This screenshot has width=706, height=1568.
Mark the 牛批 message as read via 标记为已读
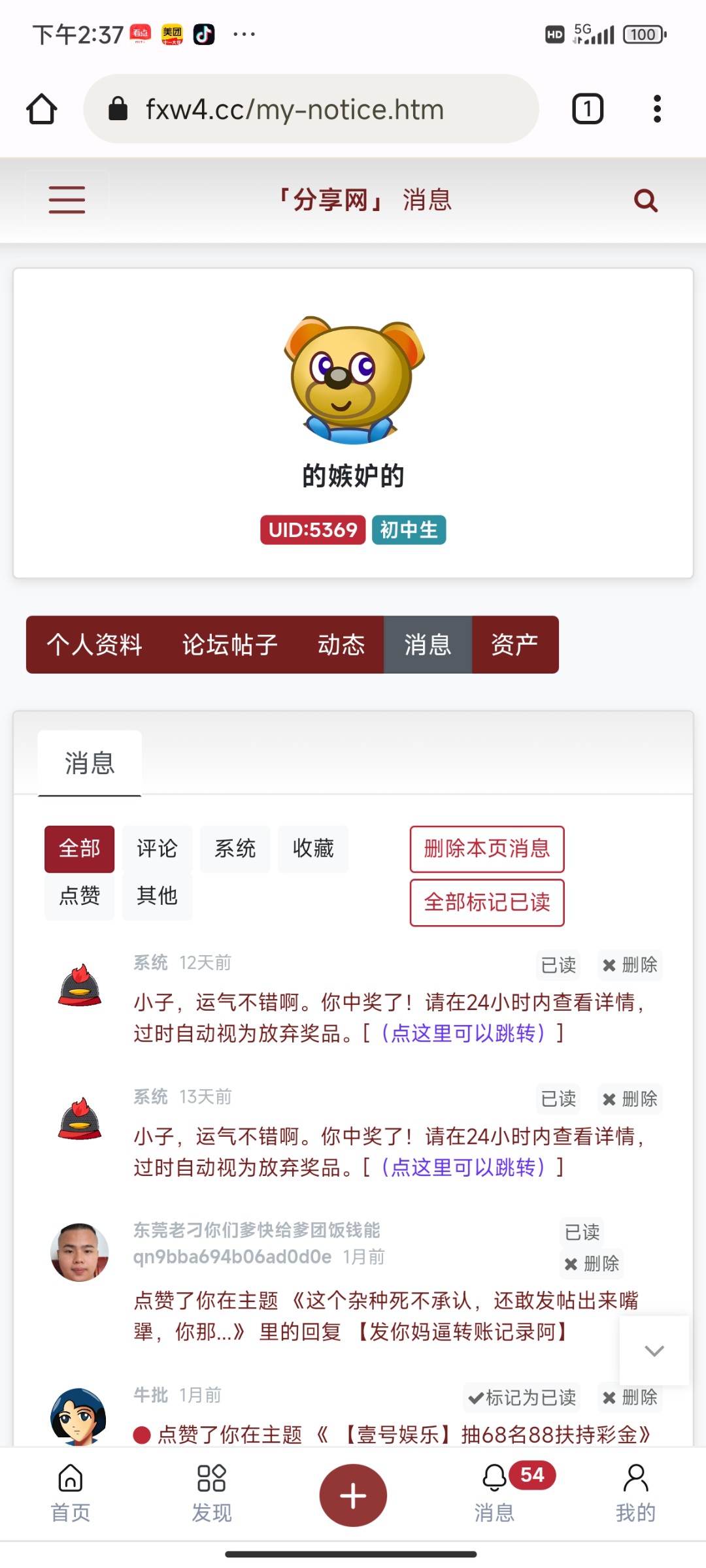coord(521,1397)
